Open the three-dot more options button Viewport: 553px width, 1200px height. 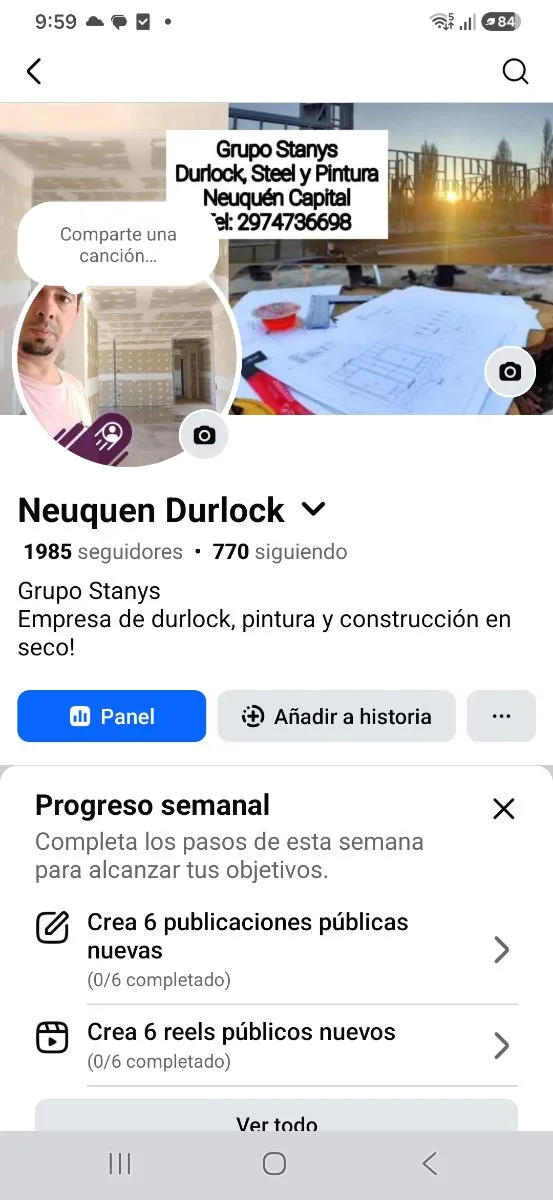click(502, 716)
